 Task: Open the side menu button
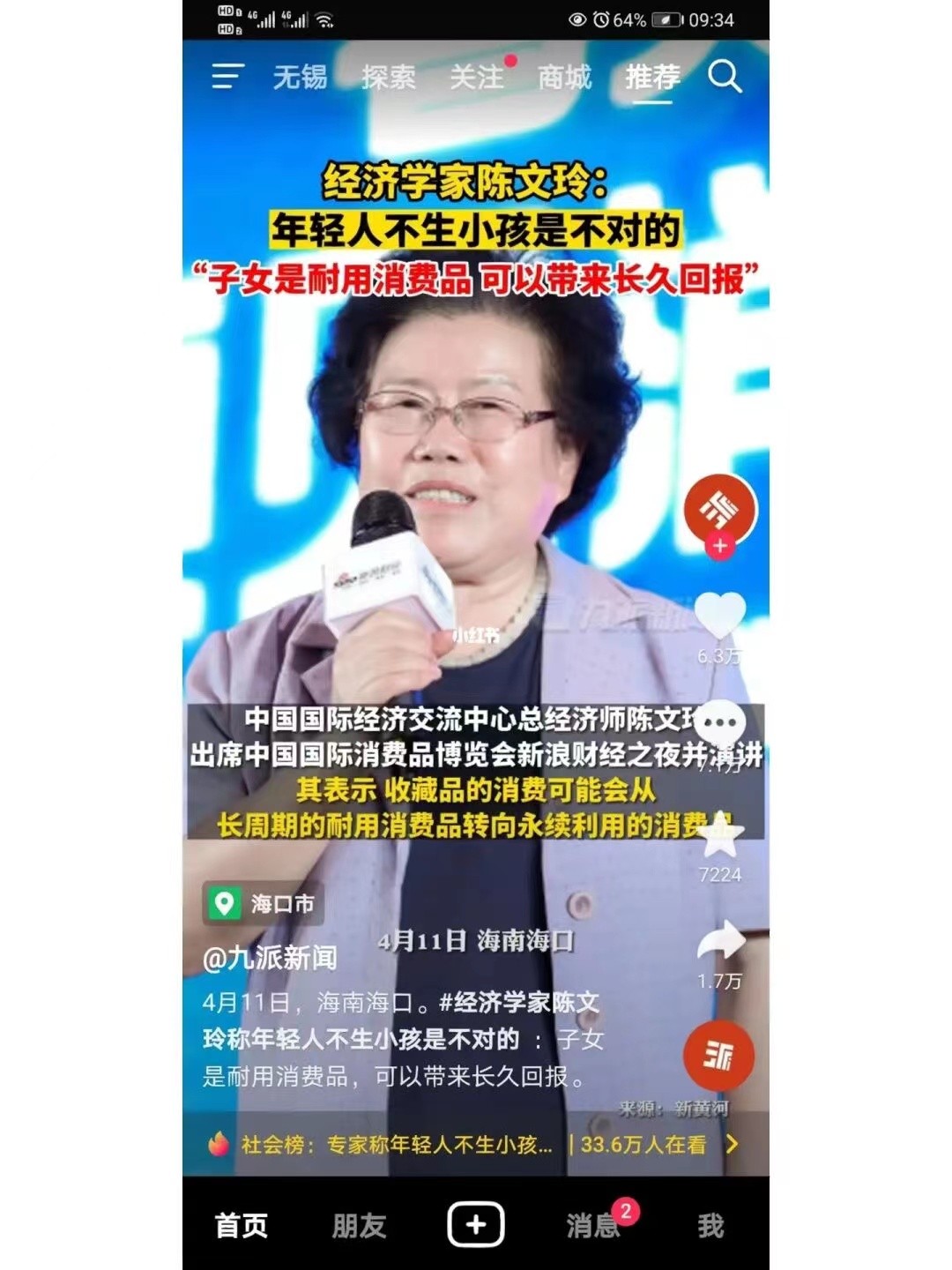[227, 77]
